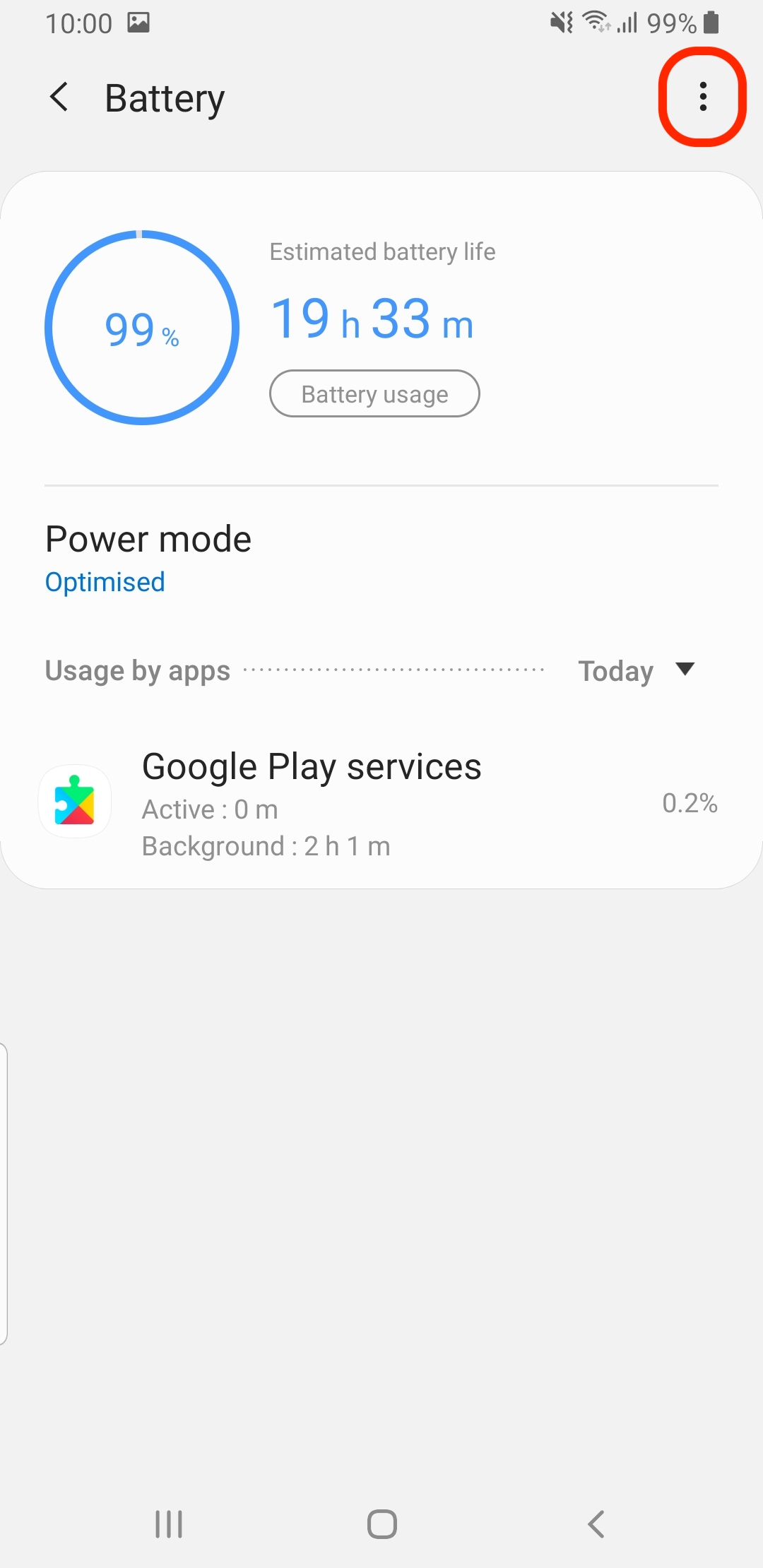
Task: Go to the home screen
Action: pos(381,1524)
